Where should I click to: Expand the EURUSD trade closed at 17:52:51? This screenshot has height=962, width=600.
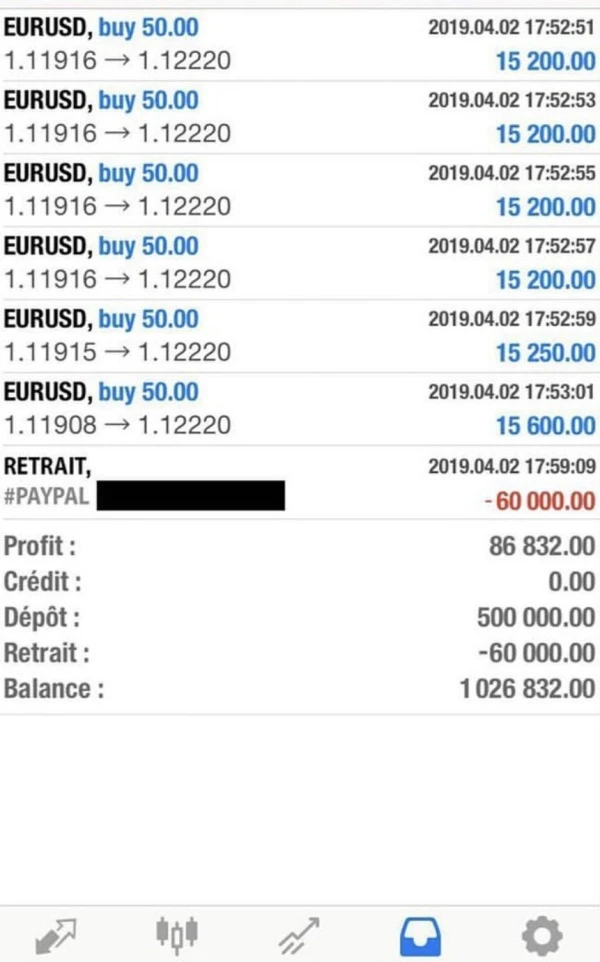300,45
